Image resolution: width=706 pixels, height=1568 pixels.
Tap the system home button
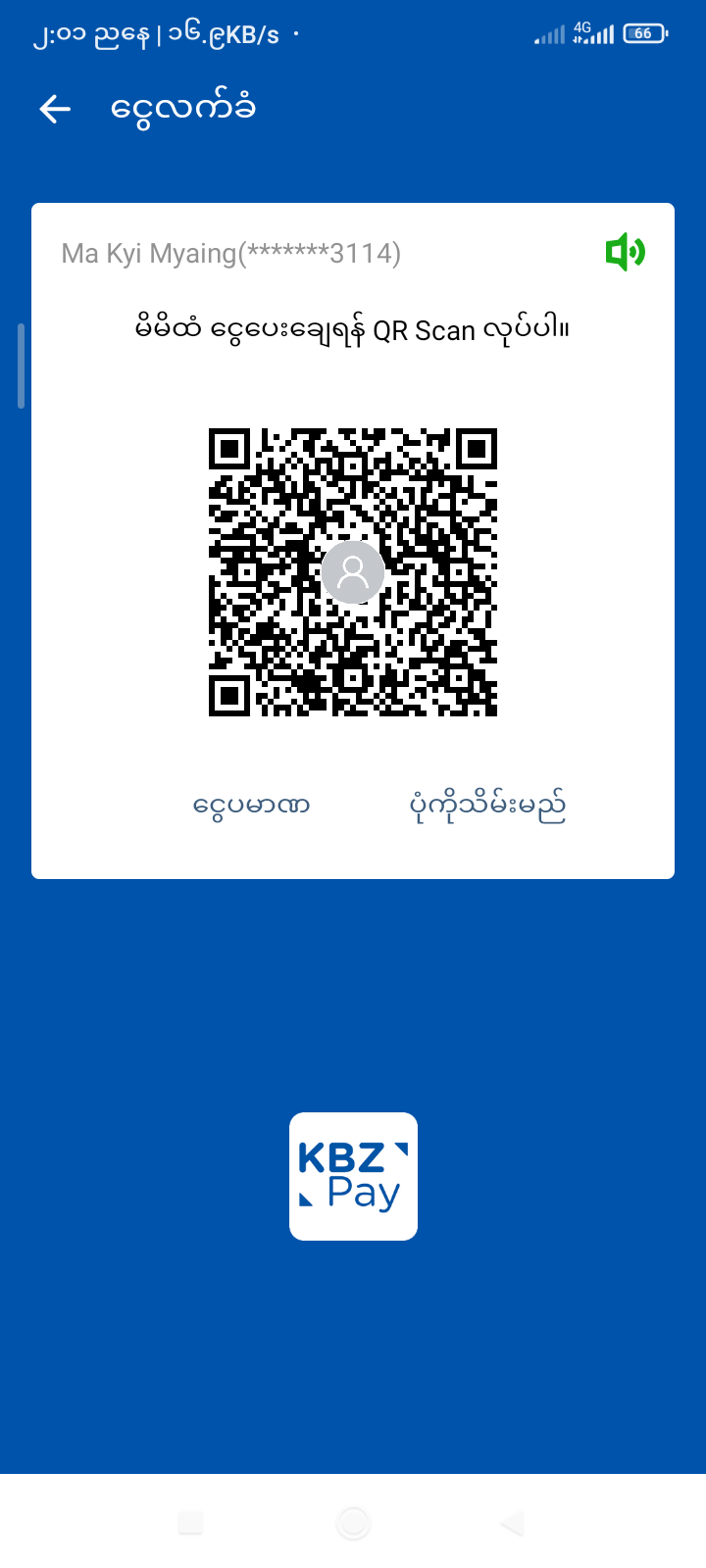pos(353,1523)
